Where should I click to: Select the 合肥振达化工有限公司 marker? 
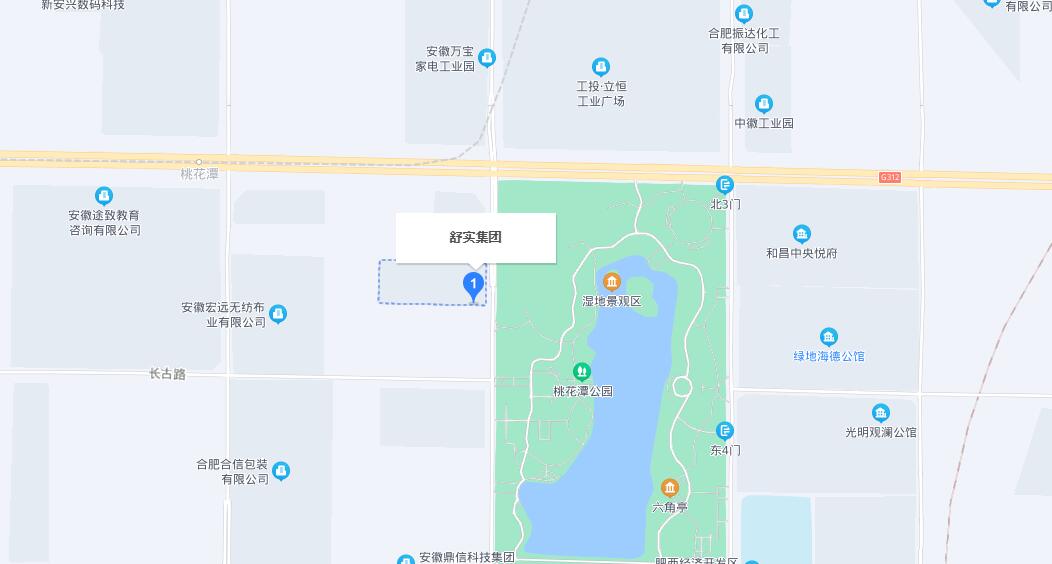744,14
